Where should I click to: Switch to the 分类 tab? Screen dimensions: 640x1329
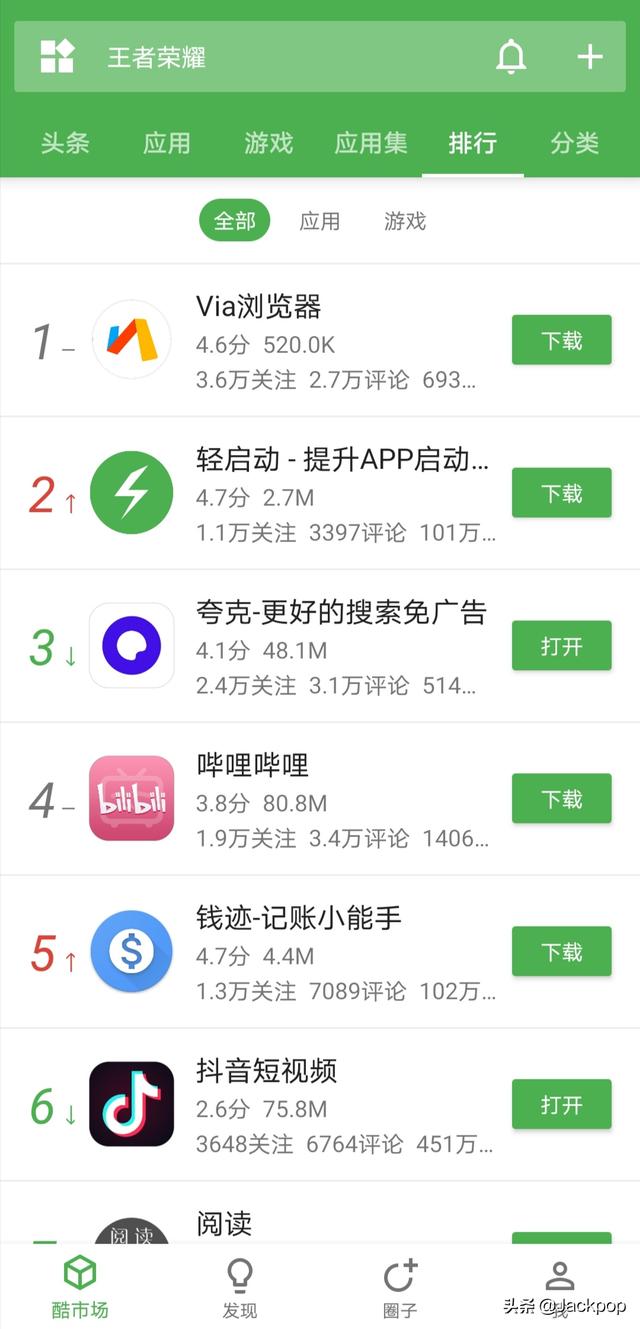tap(575, 143)
